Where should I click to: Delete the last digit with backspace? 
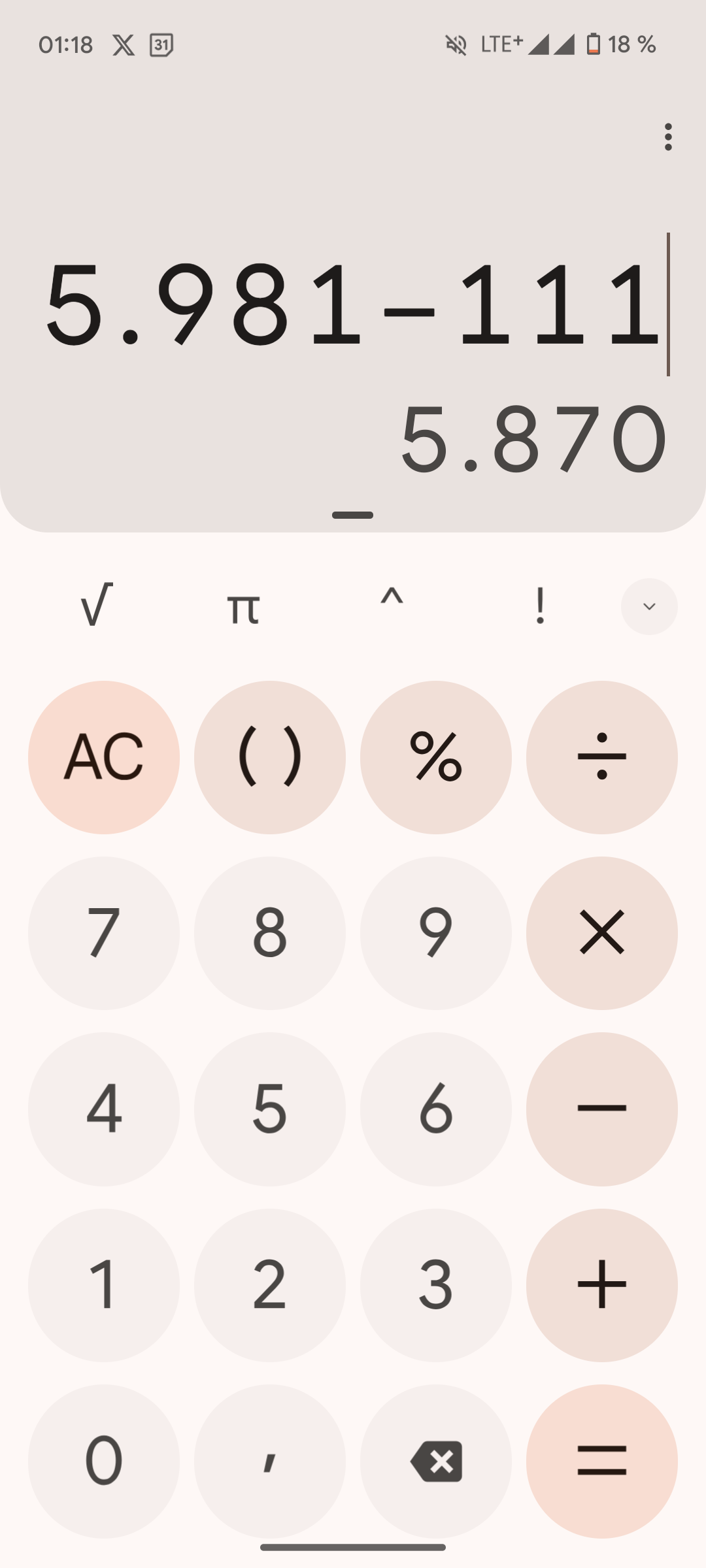[435, 1460]
